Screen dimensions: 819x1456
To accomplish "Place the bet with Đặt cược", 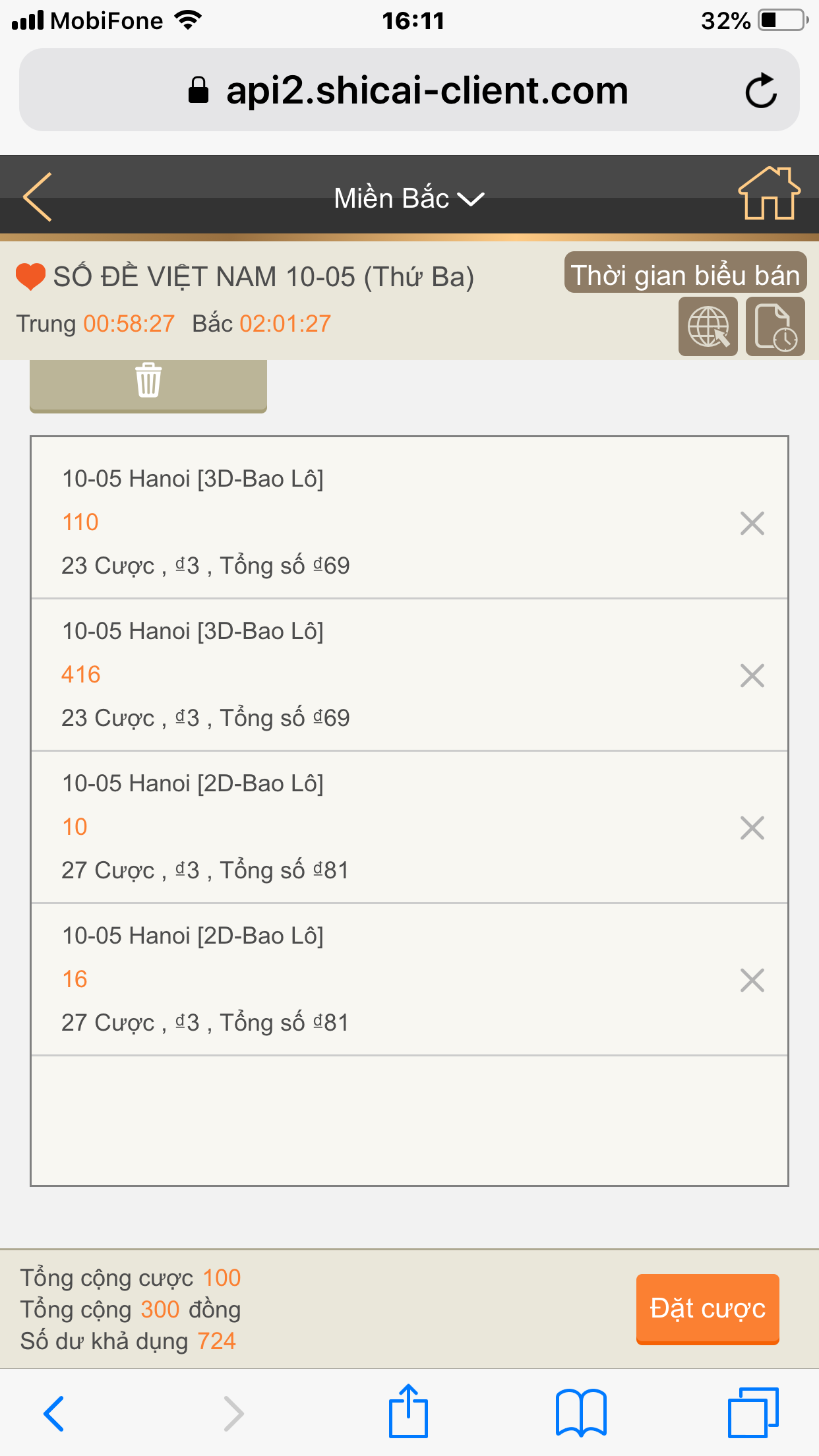I will tap(708, 1309).
